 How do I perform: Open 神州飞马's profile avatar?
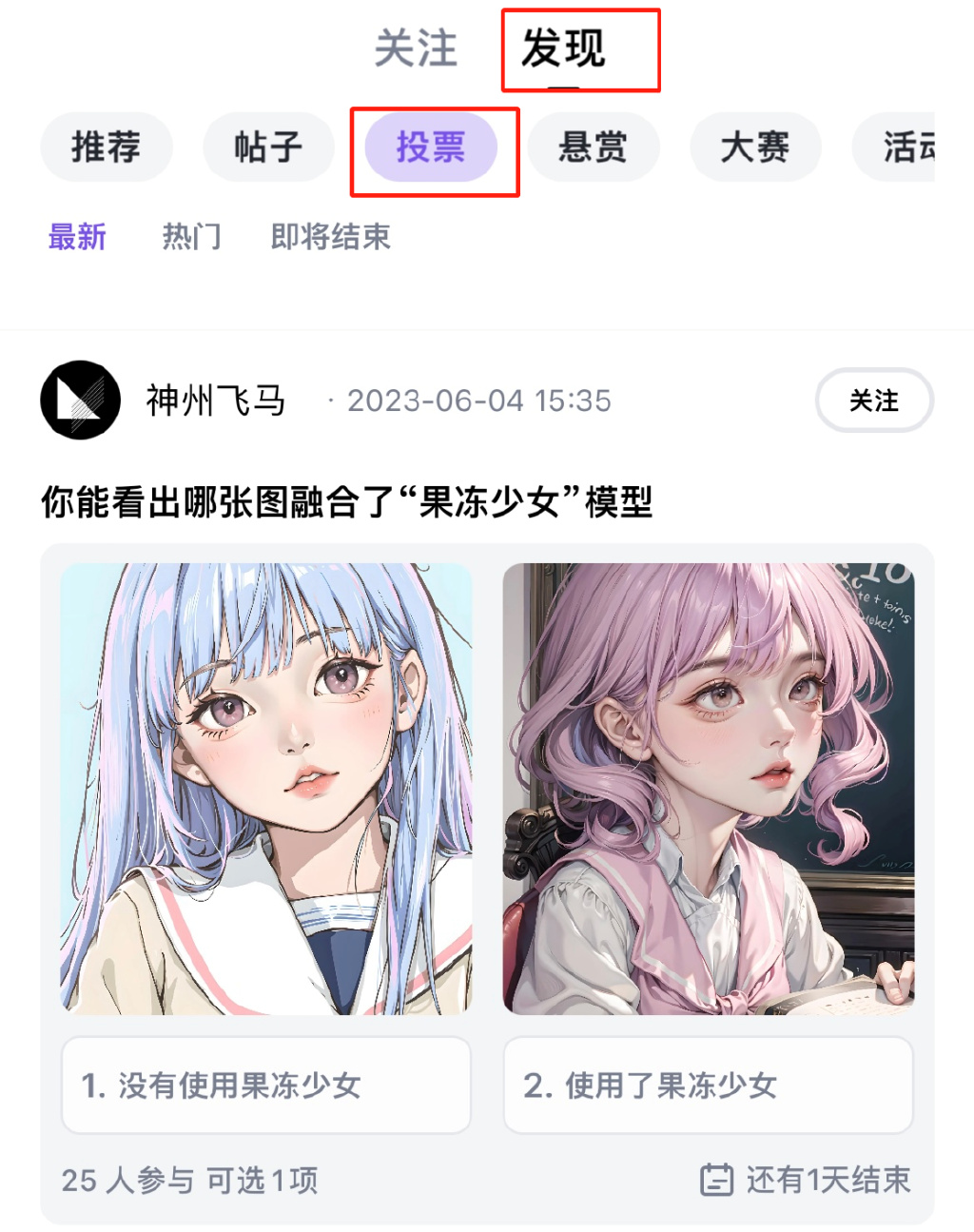tap(81, 401)
